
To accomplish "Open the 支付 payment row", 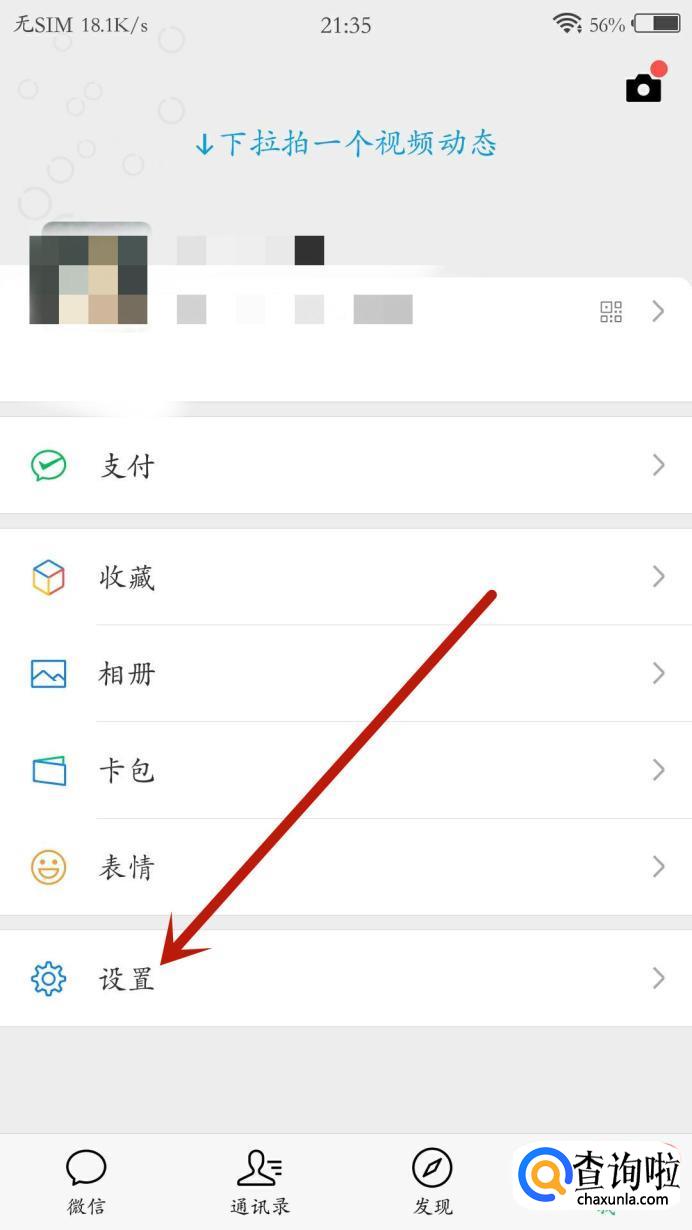I will 345,465.
